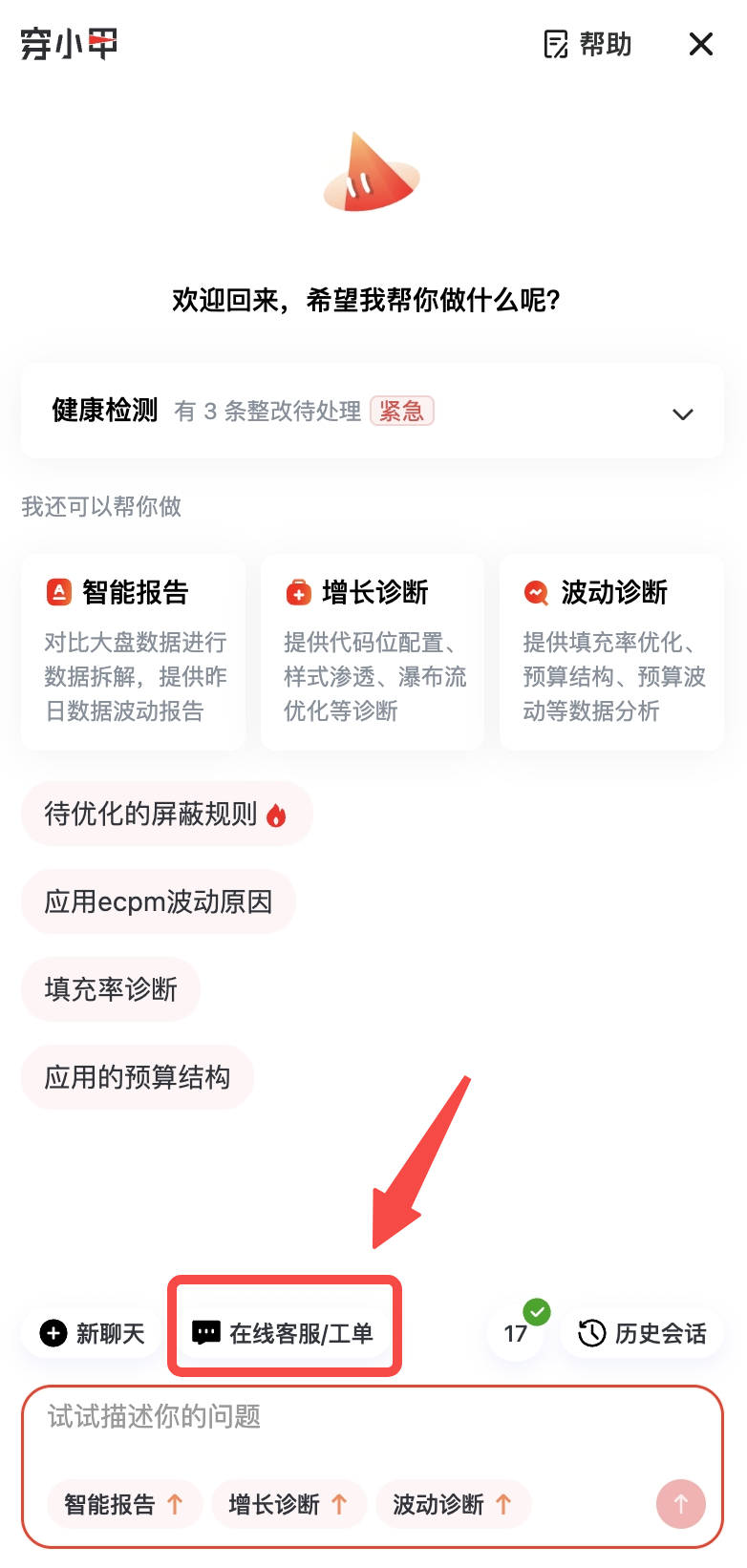View 历史会话 history

click(x=643, y=1333)
